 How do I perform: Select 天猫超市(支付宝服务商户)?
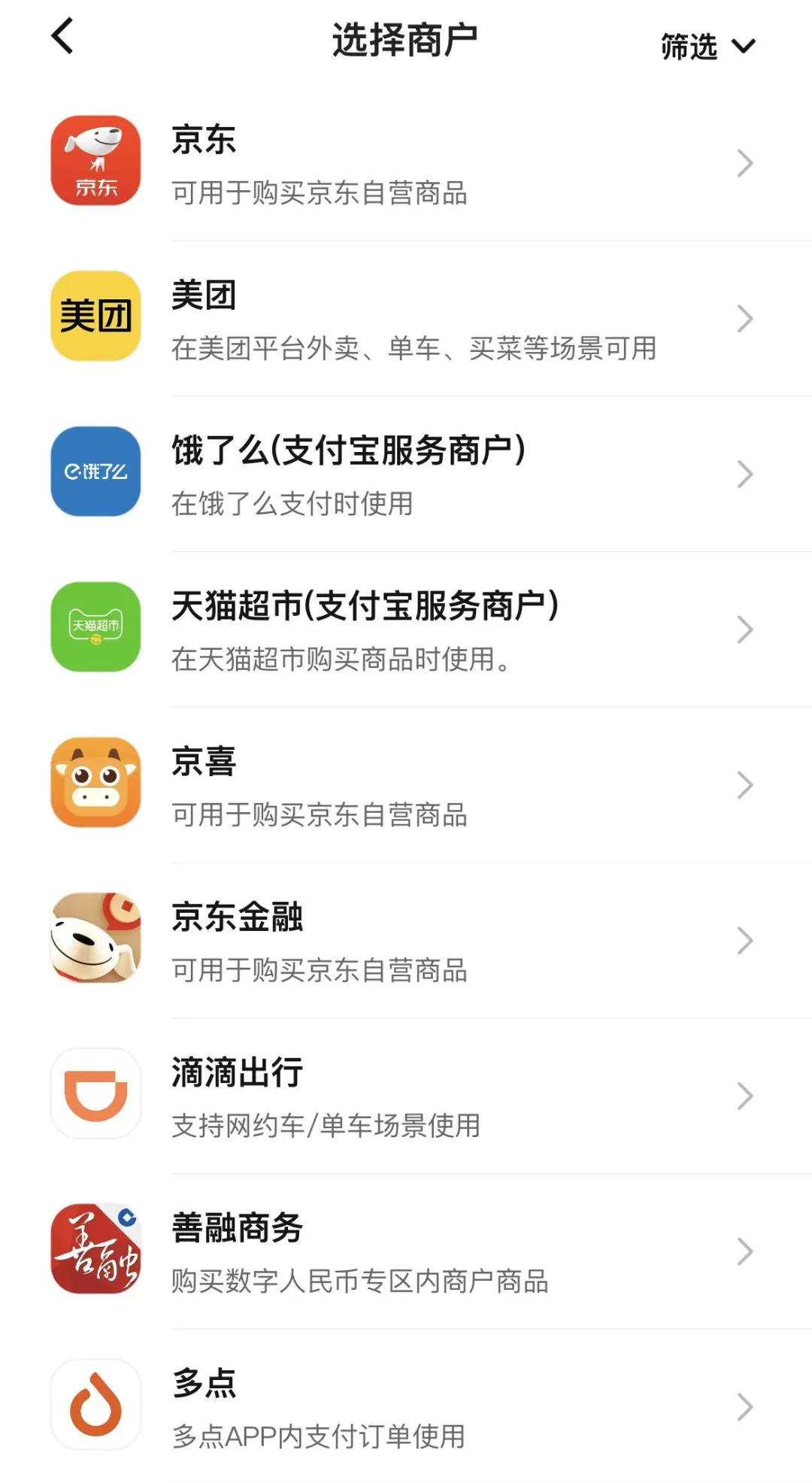(406, 629)
